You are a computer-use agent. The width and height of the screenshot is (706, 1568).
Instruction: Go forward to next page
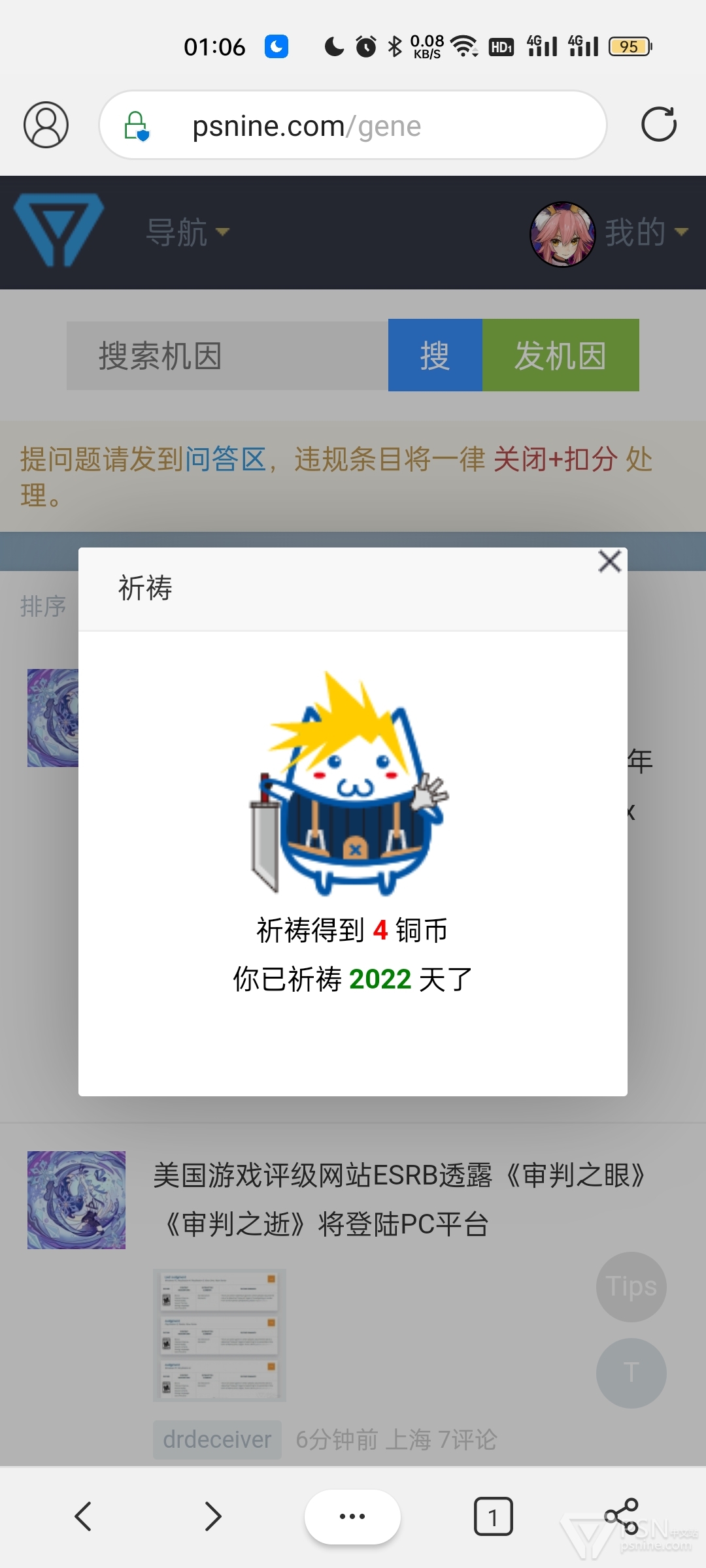point(212,1516)
